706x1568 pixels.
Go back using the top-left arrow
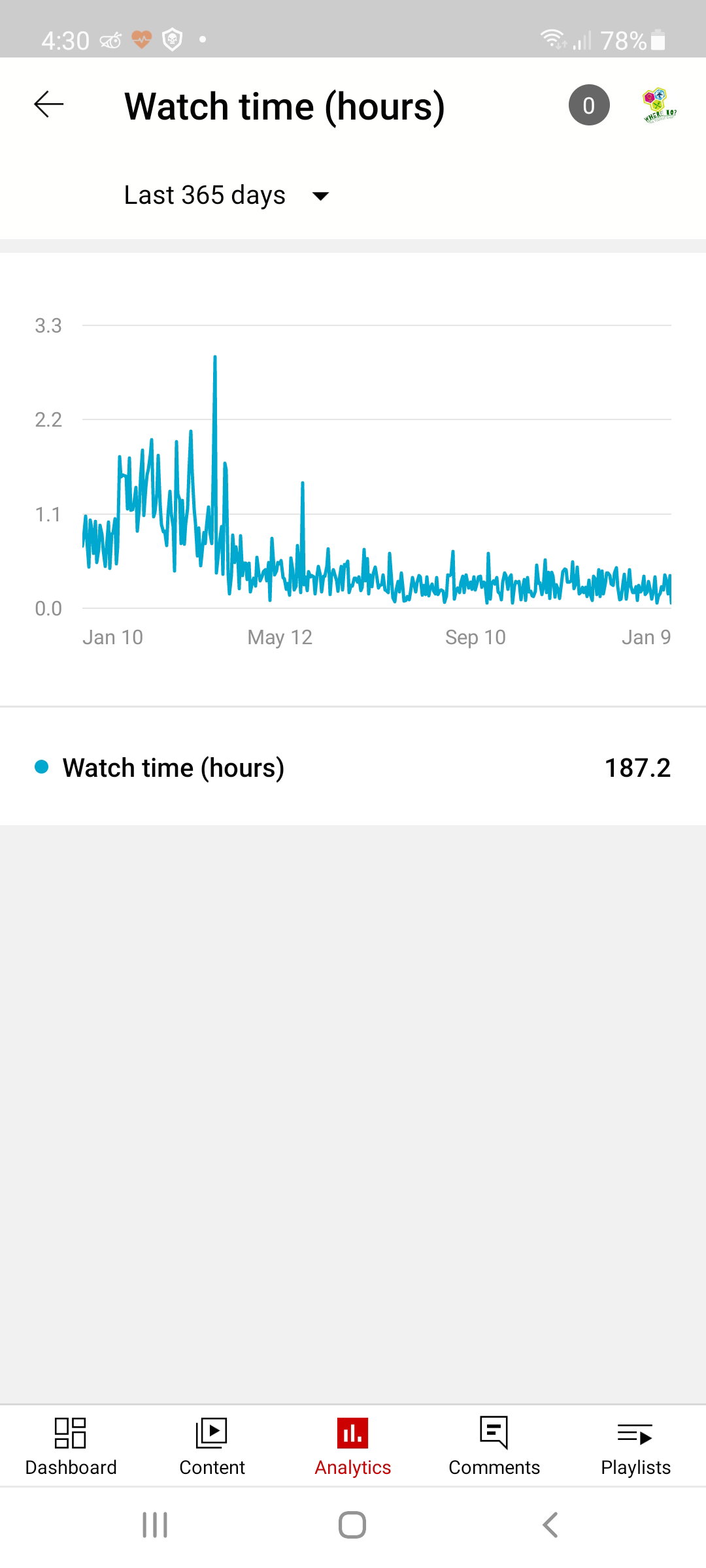click(49, 105)
